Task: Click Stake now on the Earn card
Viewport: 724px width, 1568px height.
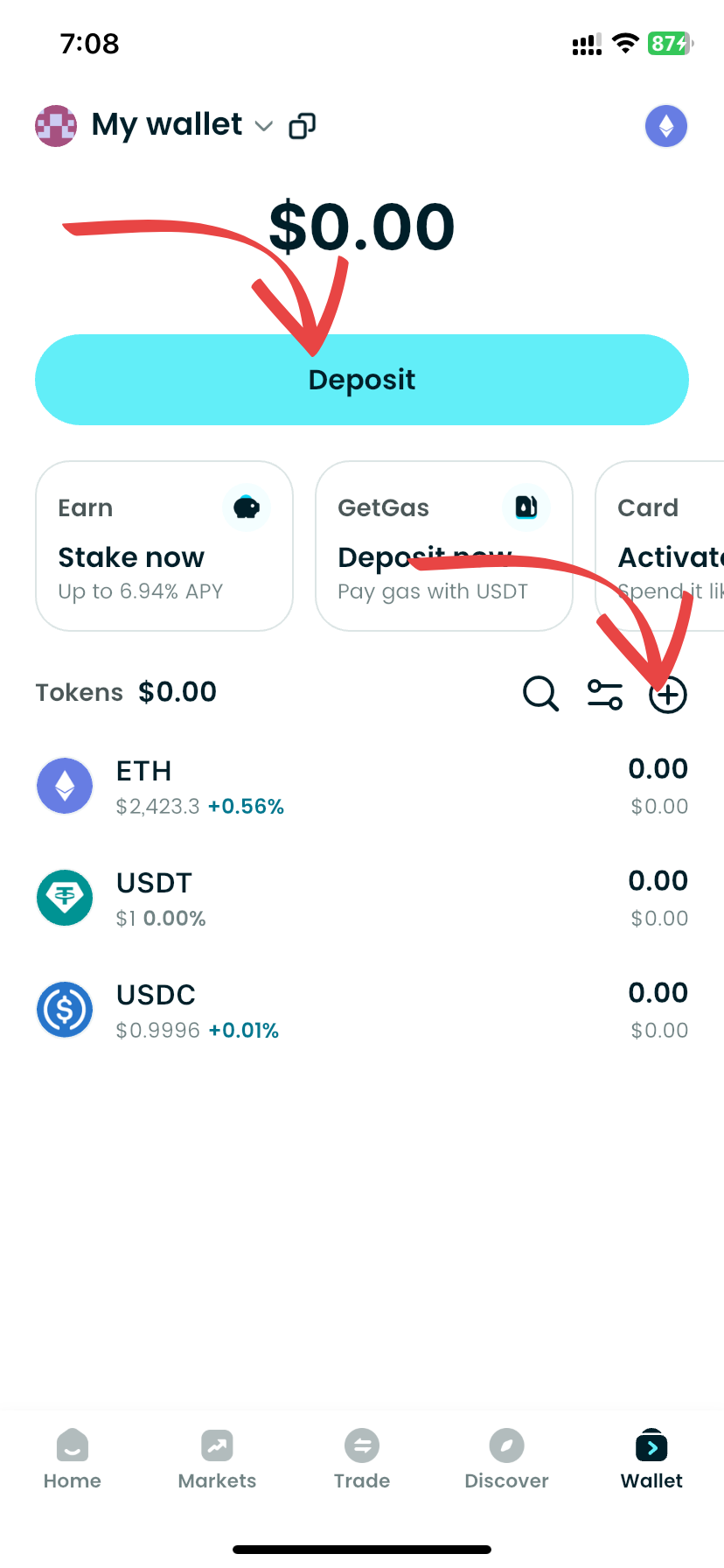Action: click(x=131, y=557)
